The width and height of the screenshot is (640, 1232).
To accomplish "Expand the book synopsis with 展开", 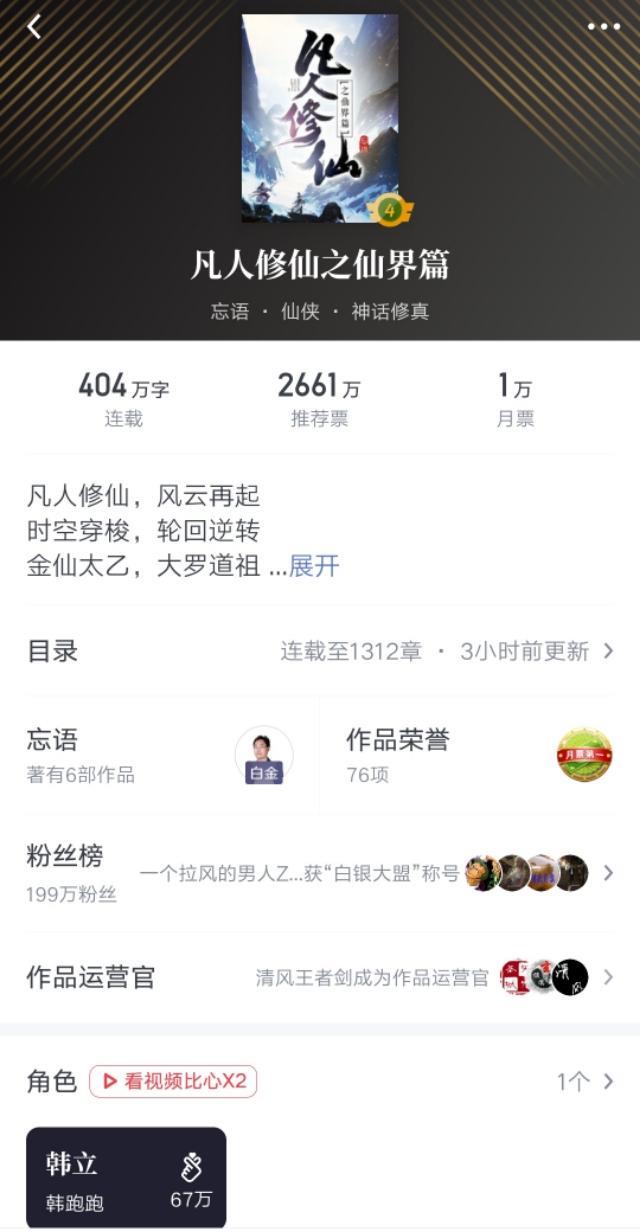I will pos(314,566).
